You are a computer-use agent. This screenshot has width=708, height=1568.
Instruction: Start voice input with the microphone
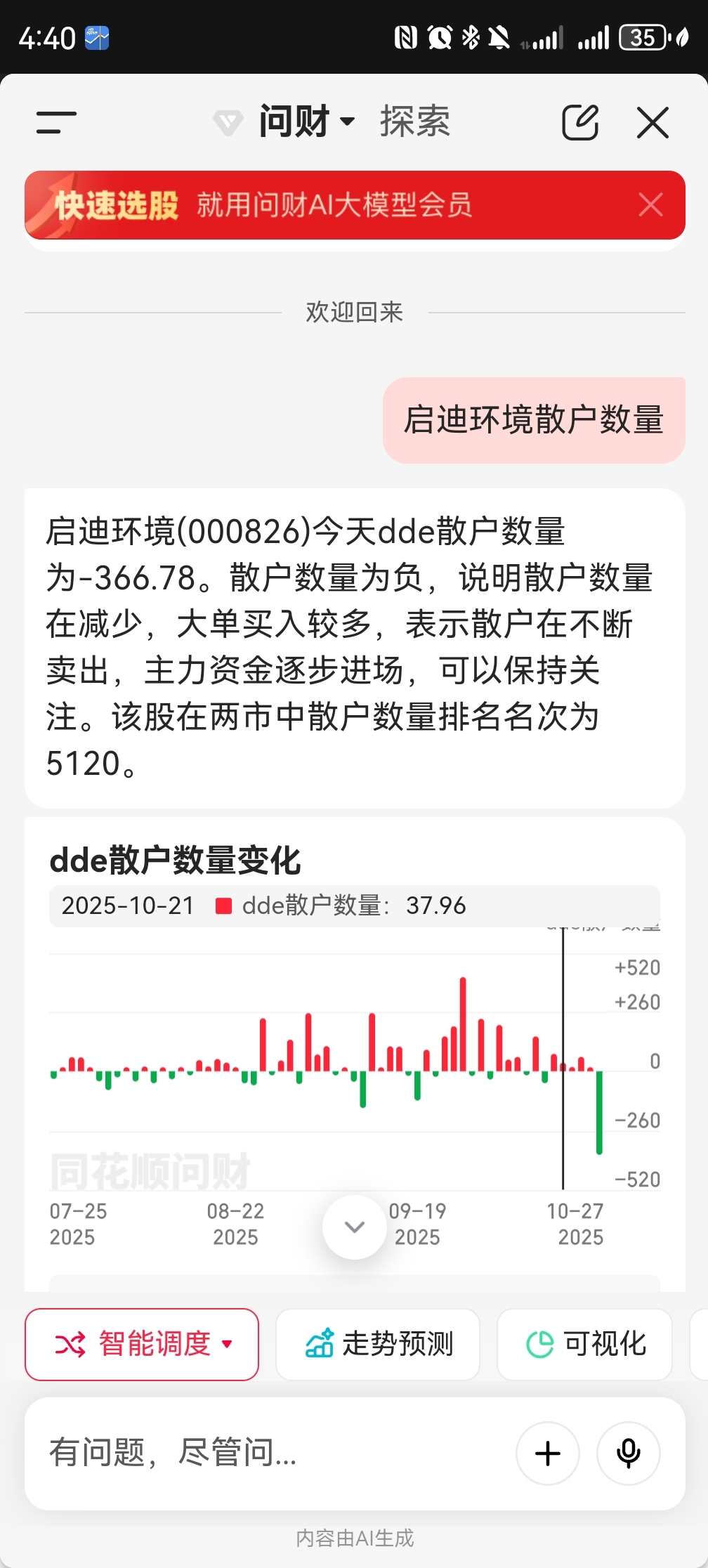point(628,1453)
